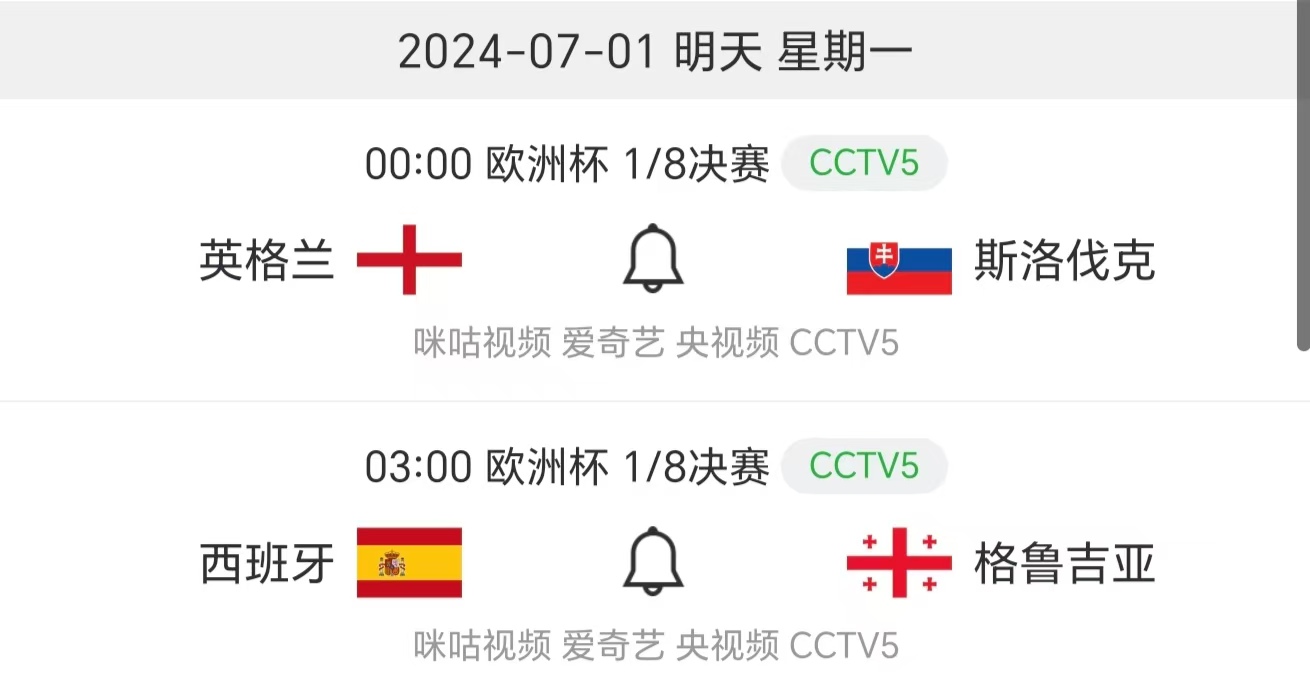Image resolution: width=1310 pixels, height=700 pixels.
Task: Tap CCTV5 chip on the 00:00 match
Action: 863,163
